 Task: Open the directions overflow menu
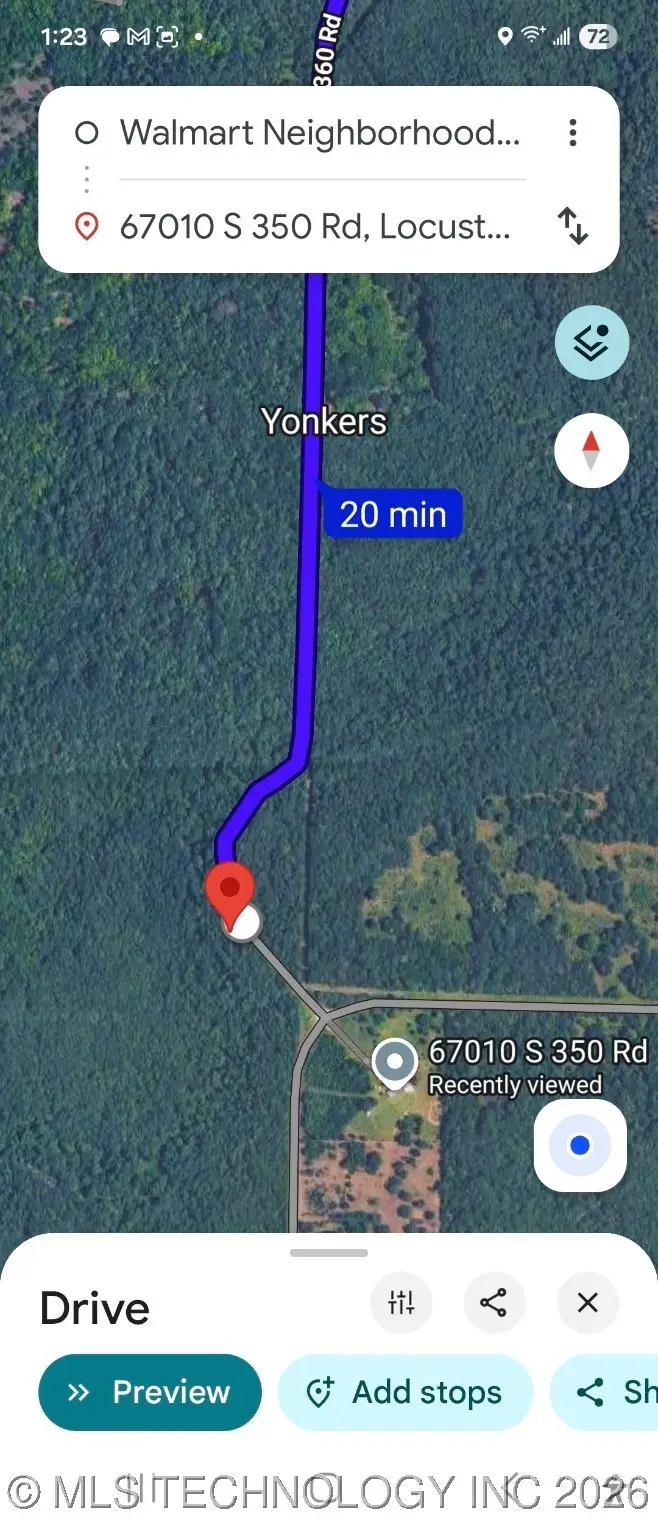pyautogui.click(x=572, y=133)
